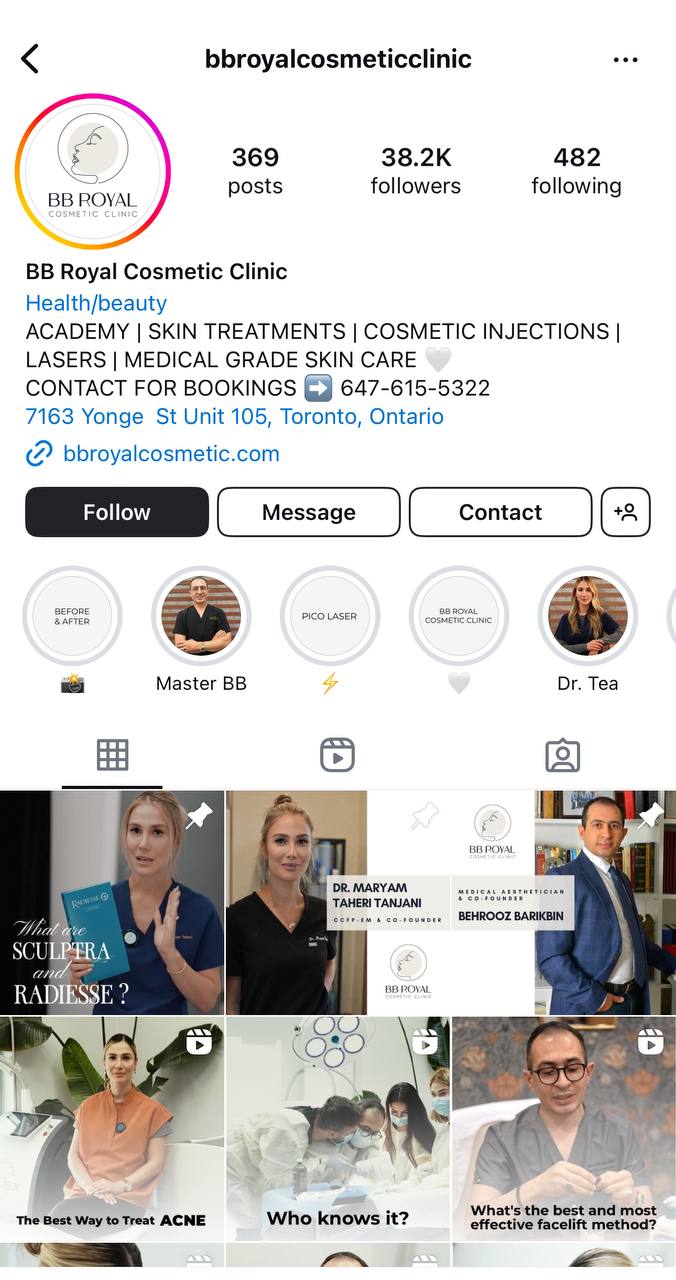Open the Best Way to Treat Acne reel
The image size is (676, 1280).
click(x=112, y=1129)
